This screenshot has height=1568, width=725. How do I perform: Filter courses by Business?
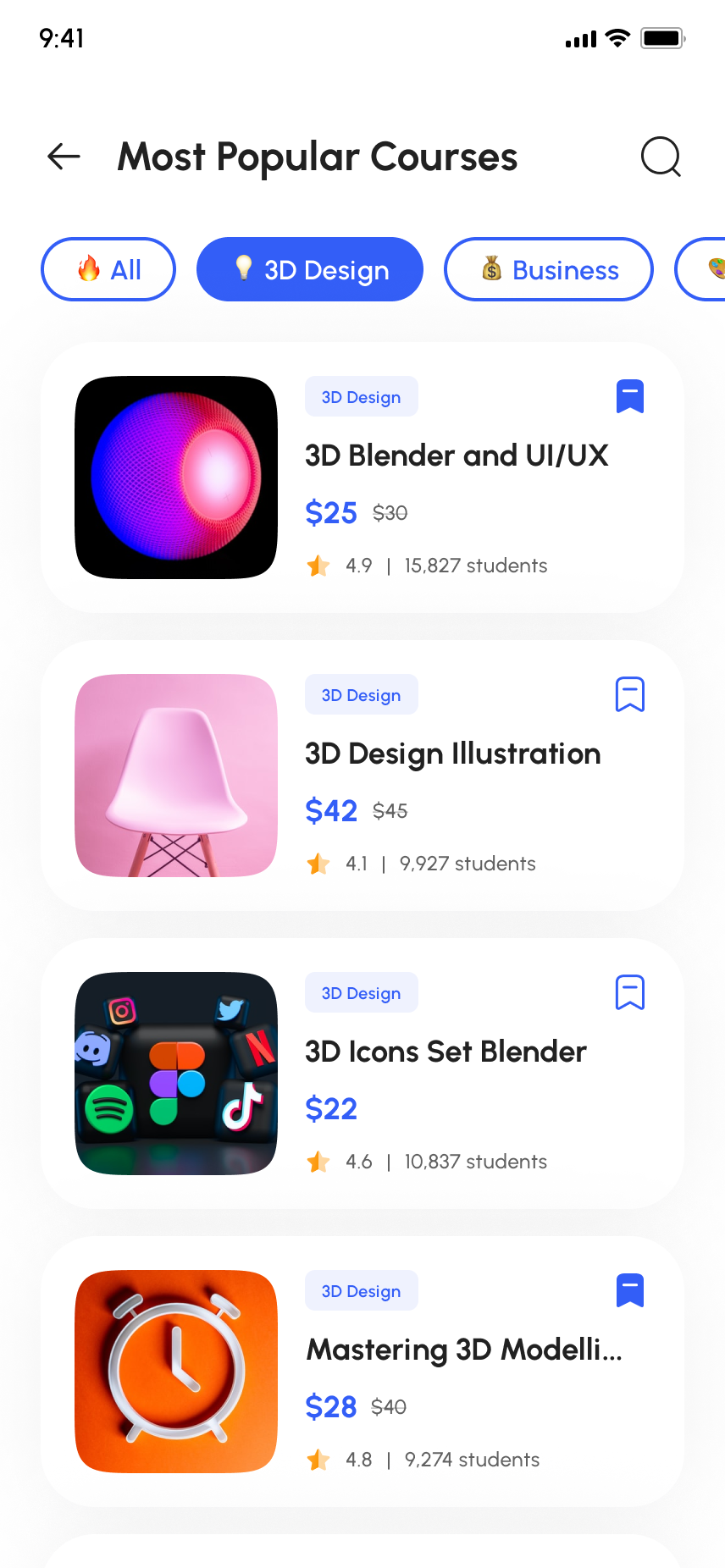pyautogui.click(x=549, y=269)
